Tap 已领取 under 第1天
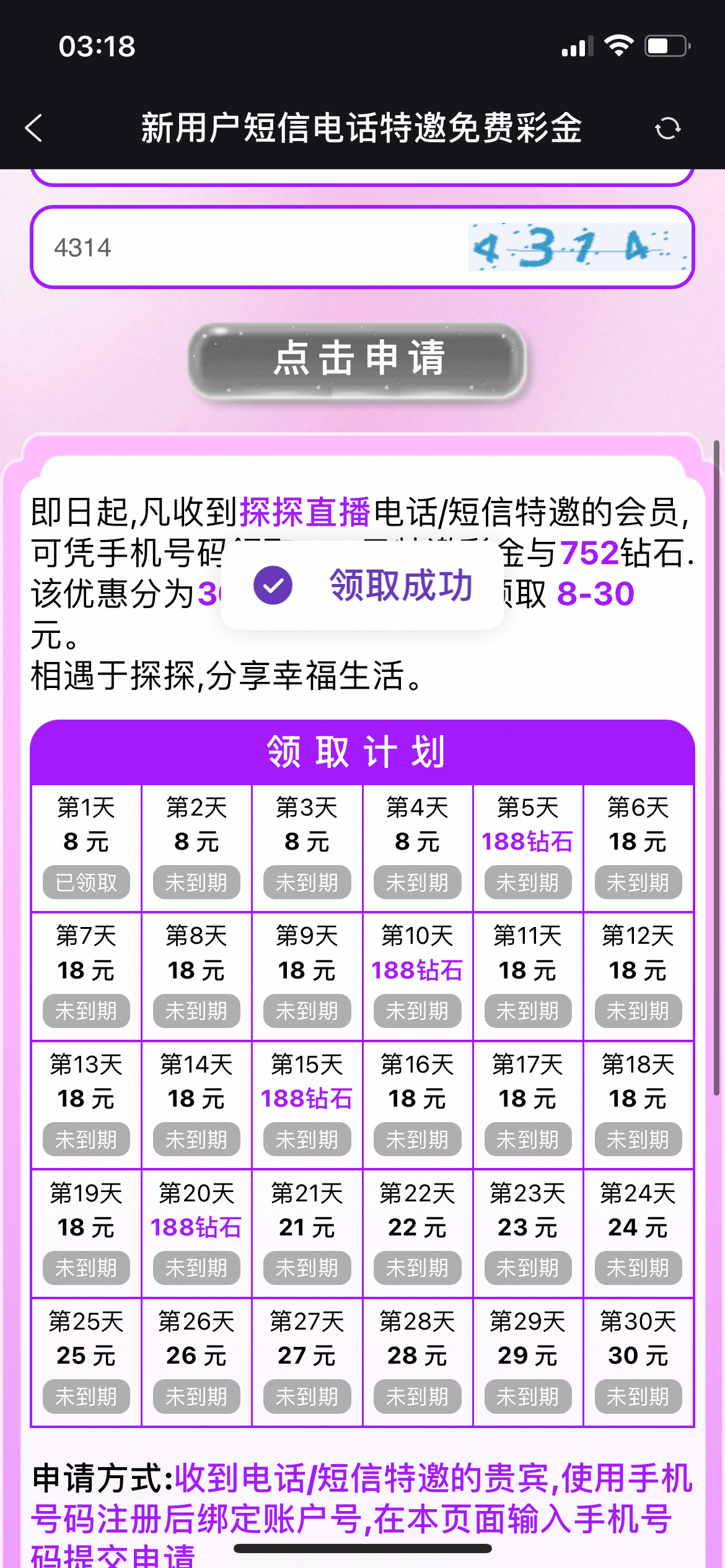The image size is (725, 1568). click(86, 882)
